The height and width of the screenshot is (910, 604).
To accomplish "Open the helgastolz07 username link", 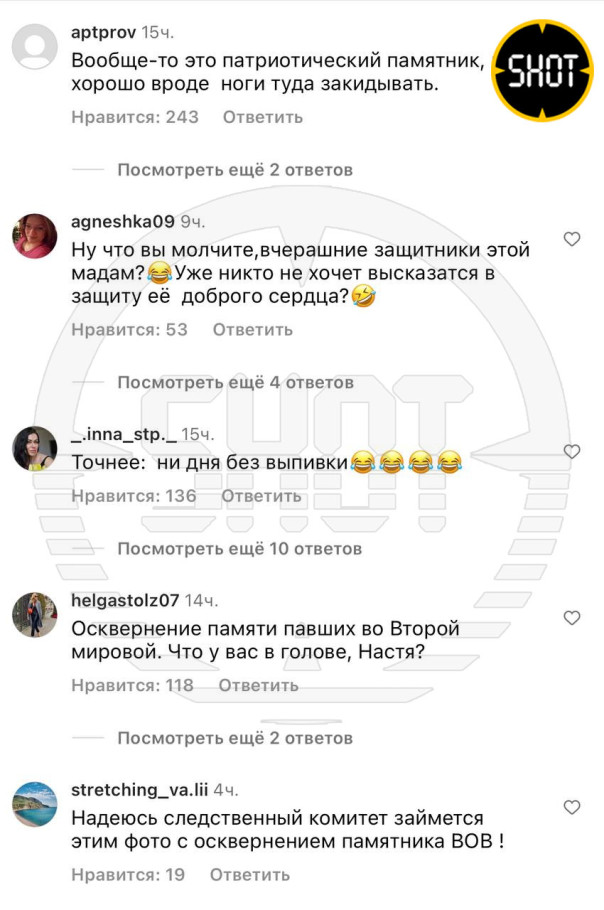I will [x=125, y=600].
